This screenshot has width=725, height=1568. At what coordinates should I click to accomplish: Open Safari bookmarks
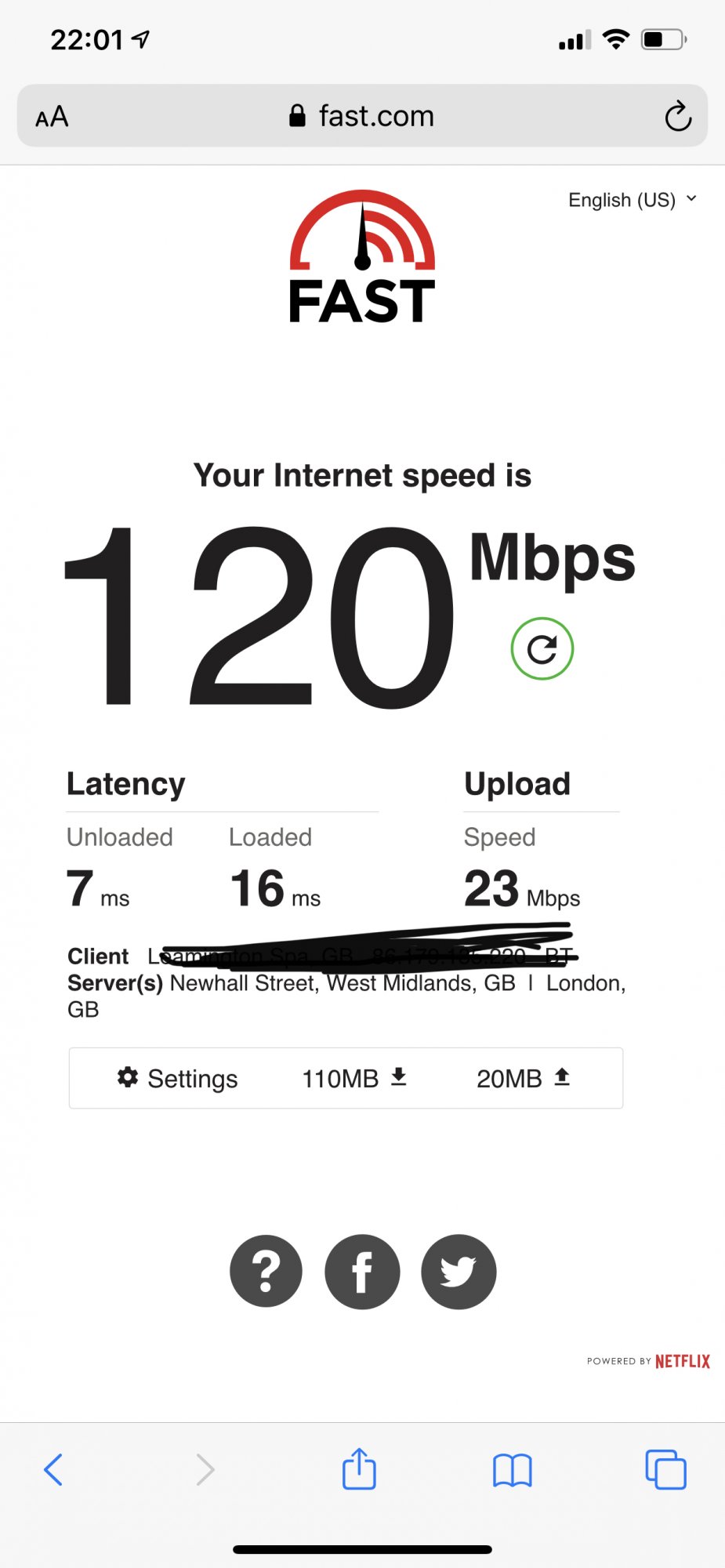coord(513,1470)
